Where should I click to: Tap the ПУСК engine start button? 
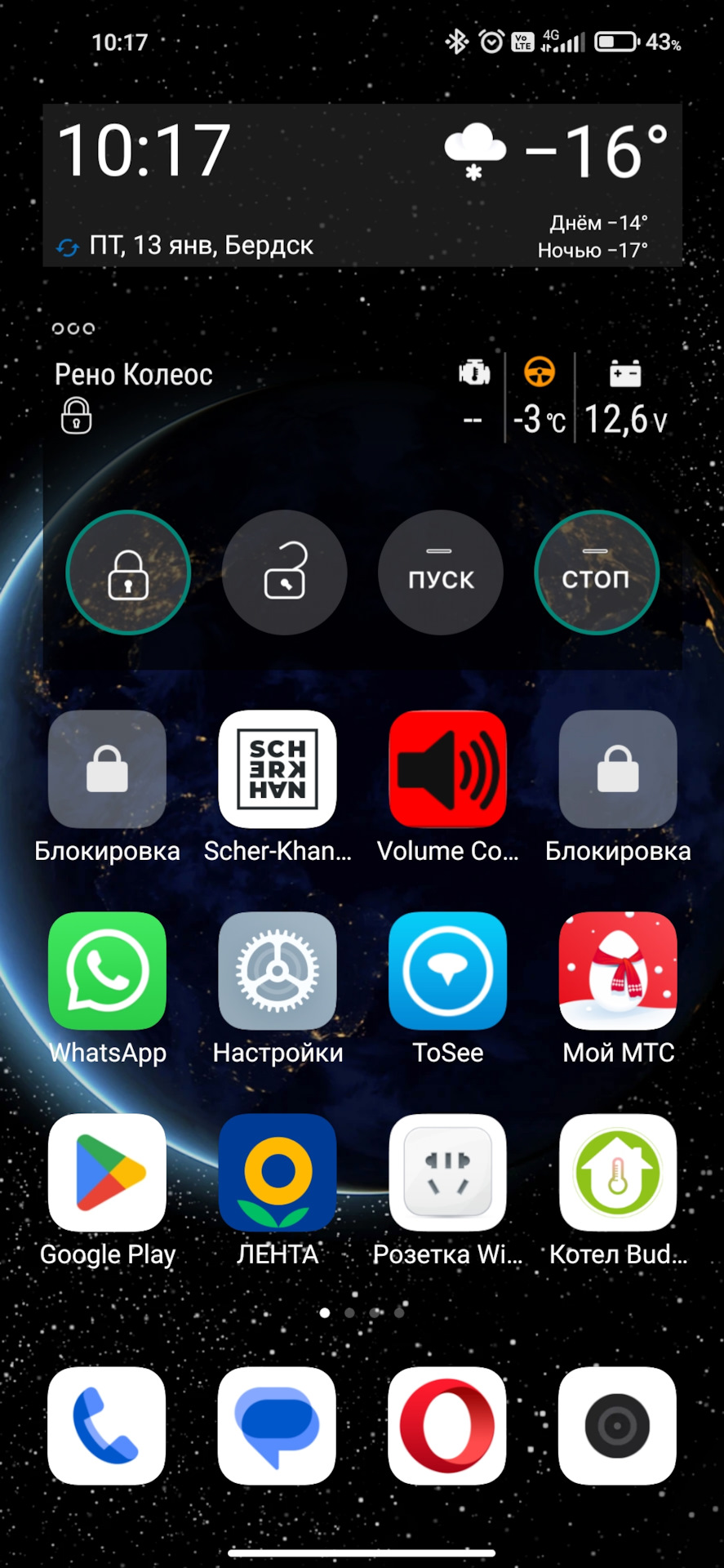tap(440, 572)
